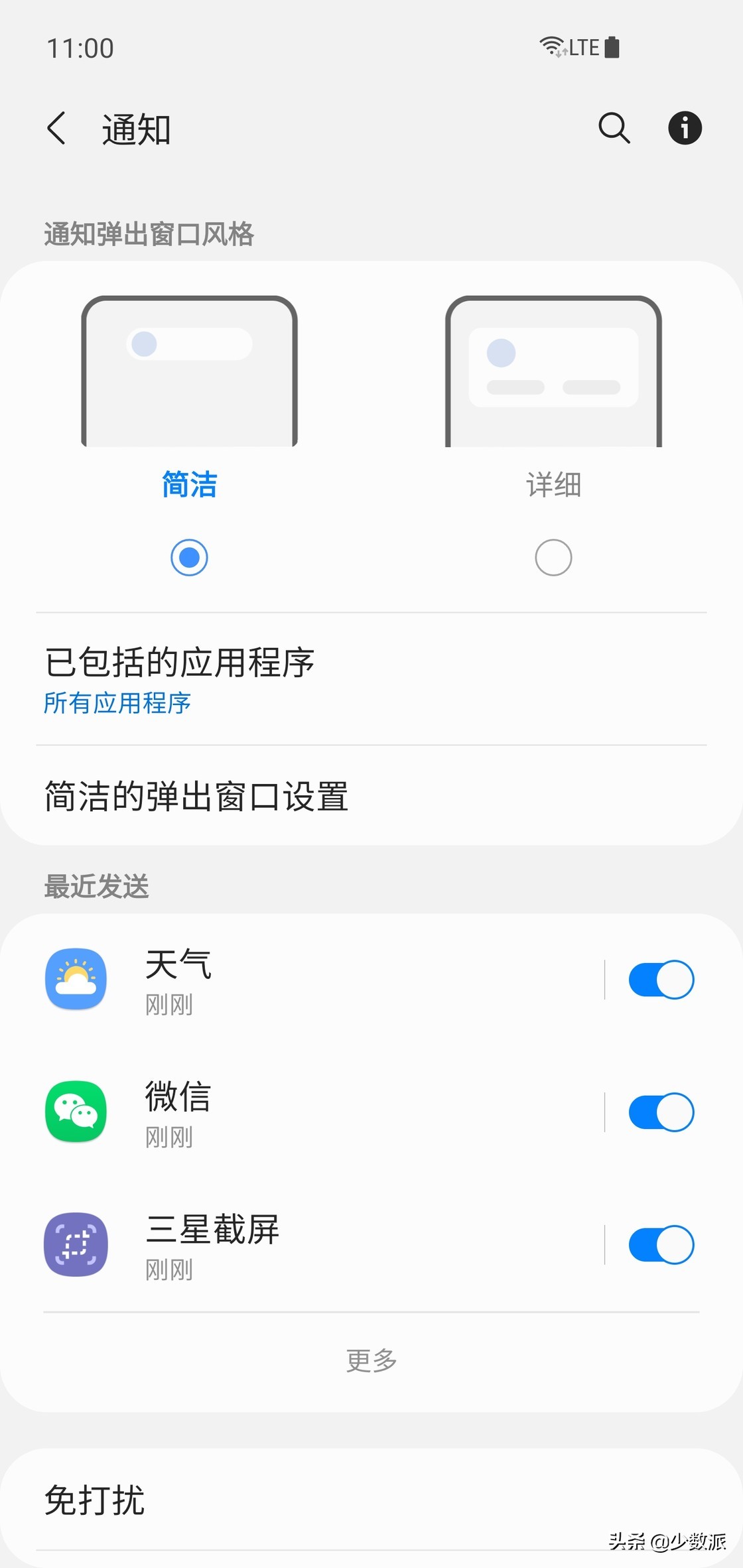
Task: Tap the 三星截屏 screenshot app icon
Action: point(76,1245)
